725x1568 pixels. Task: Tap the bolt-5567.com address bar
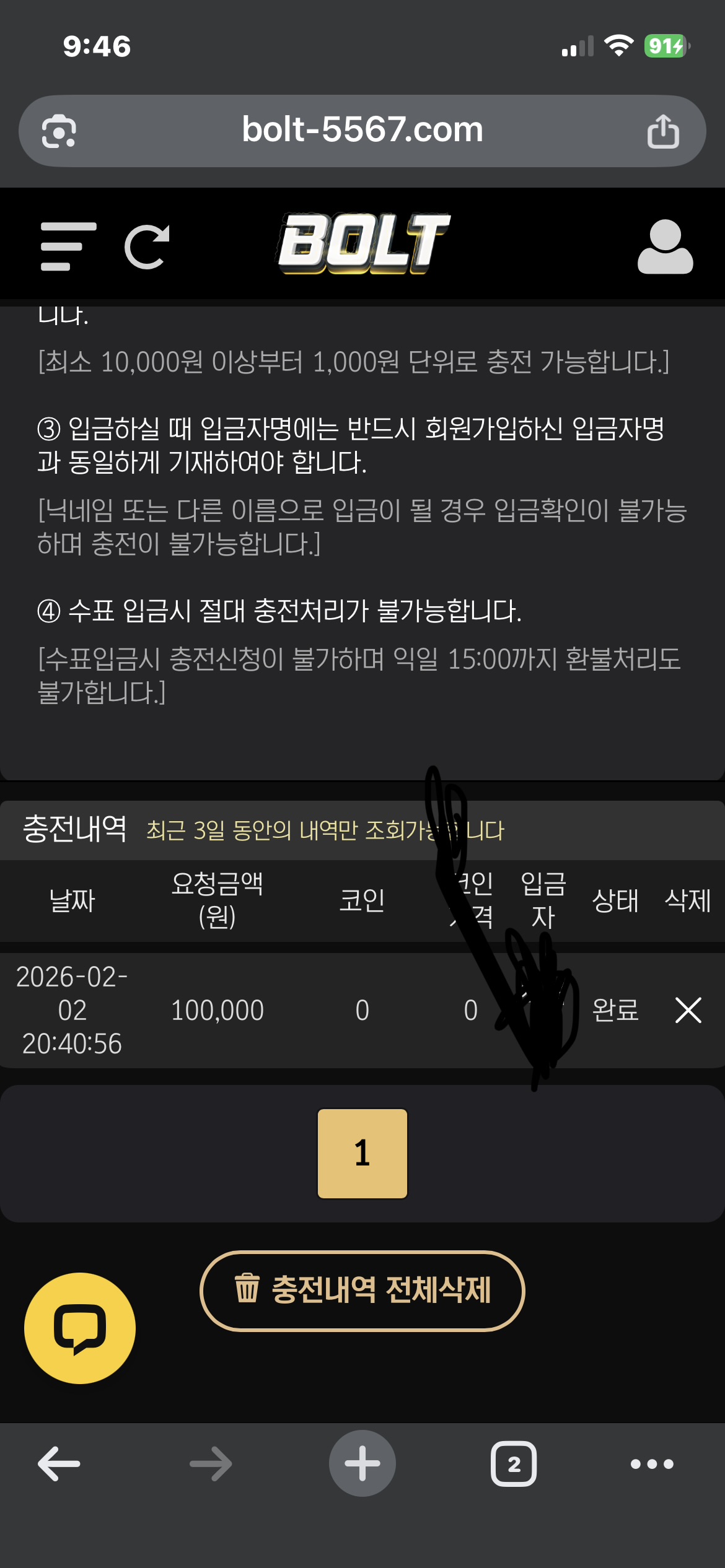pyautogui.click(x=362, y=130)
